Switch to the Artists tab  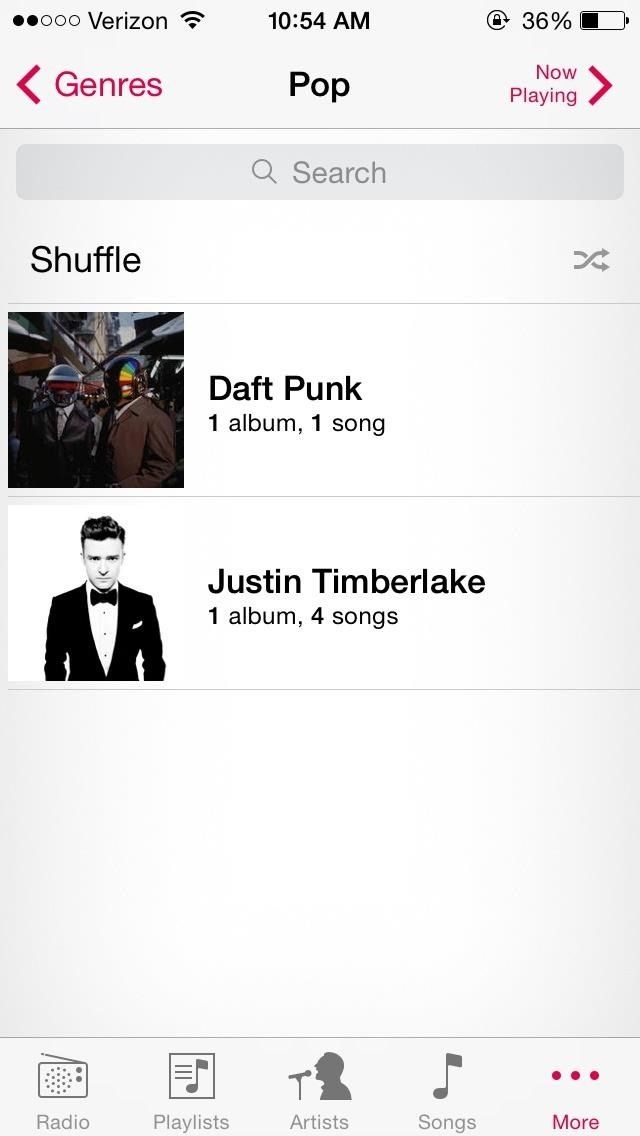point(319,1090)
